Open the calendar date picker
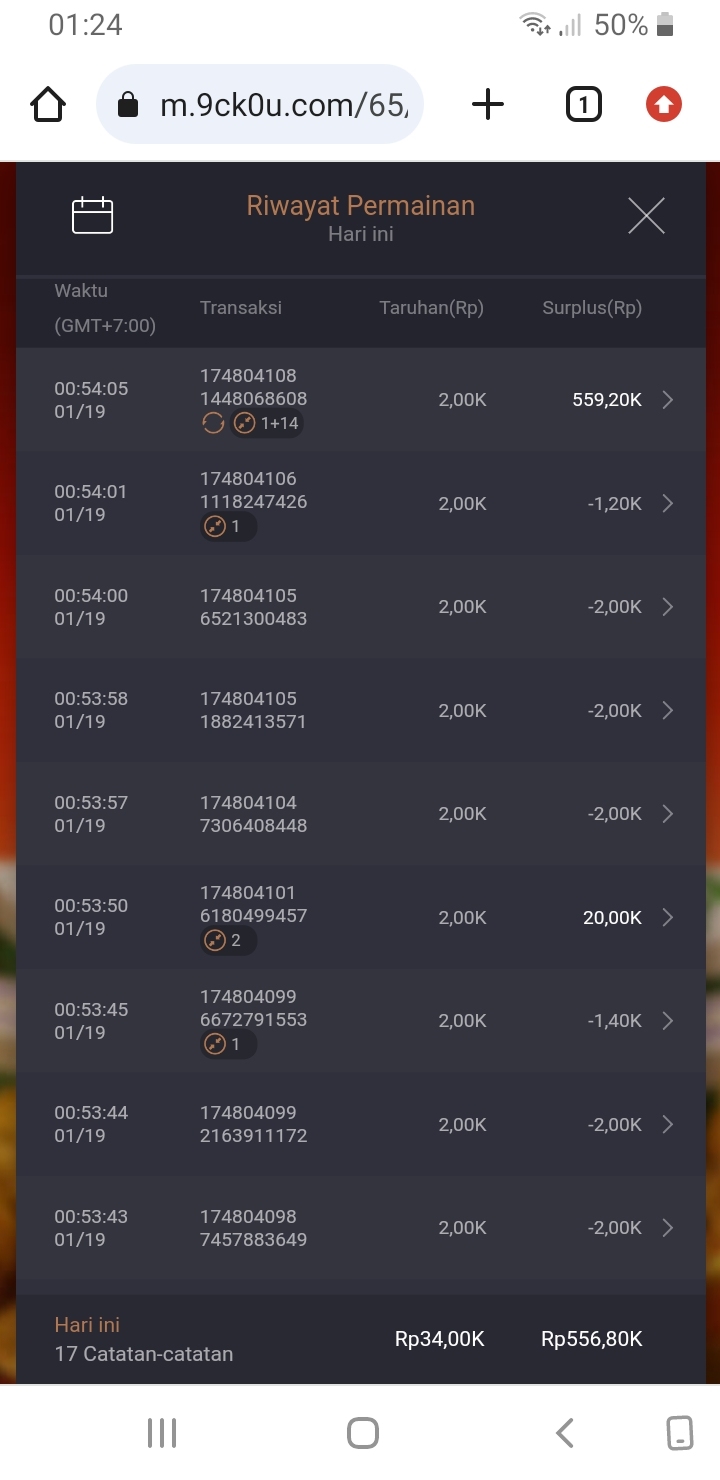The height and width of the screenshot is (1480, 720). pos(92,216)
